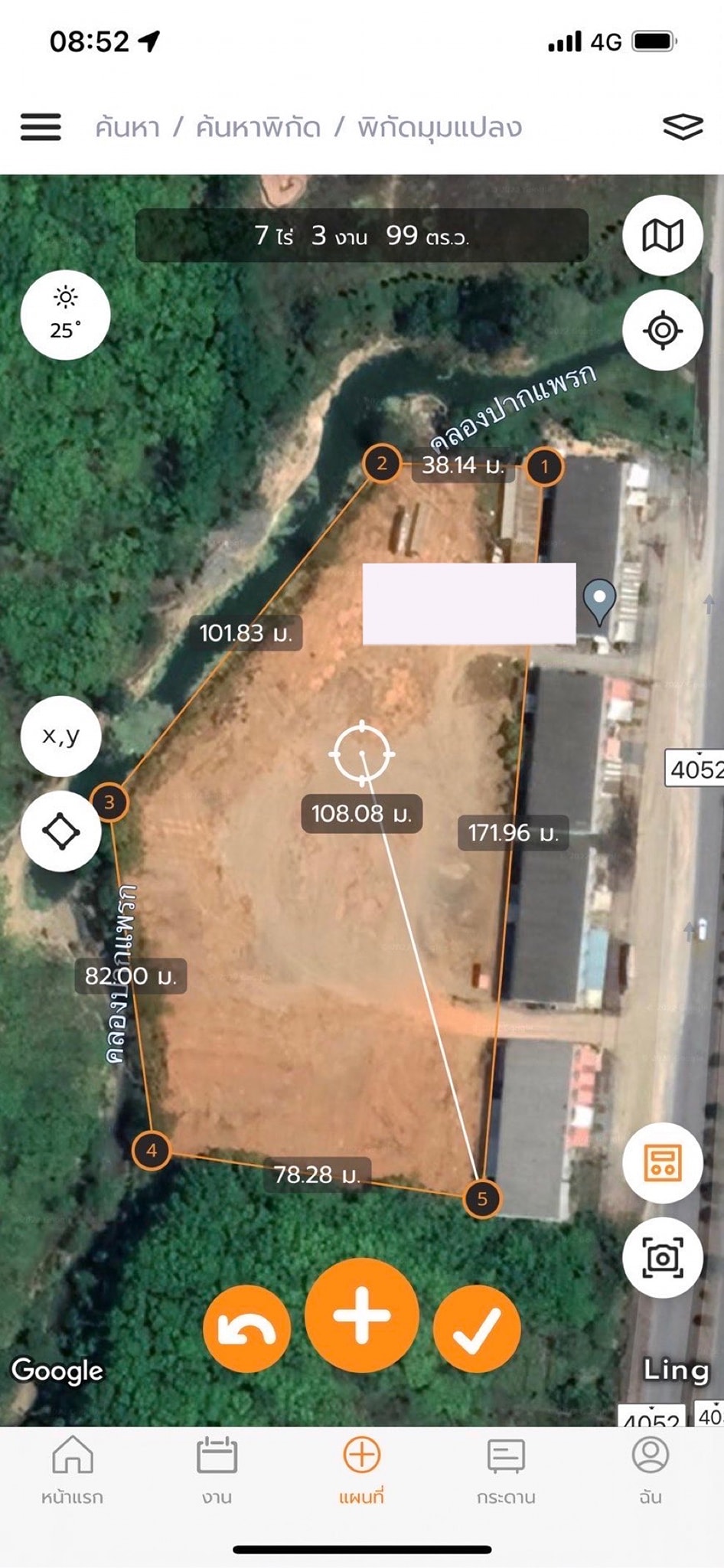Capture a map screenshot with camera button
This screenshot has width=724, height=1568.
pos(662,1258)
